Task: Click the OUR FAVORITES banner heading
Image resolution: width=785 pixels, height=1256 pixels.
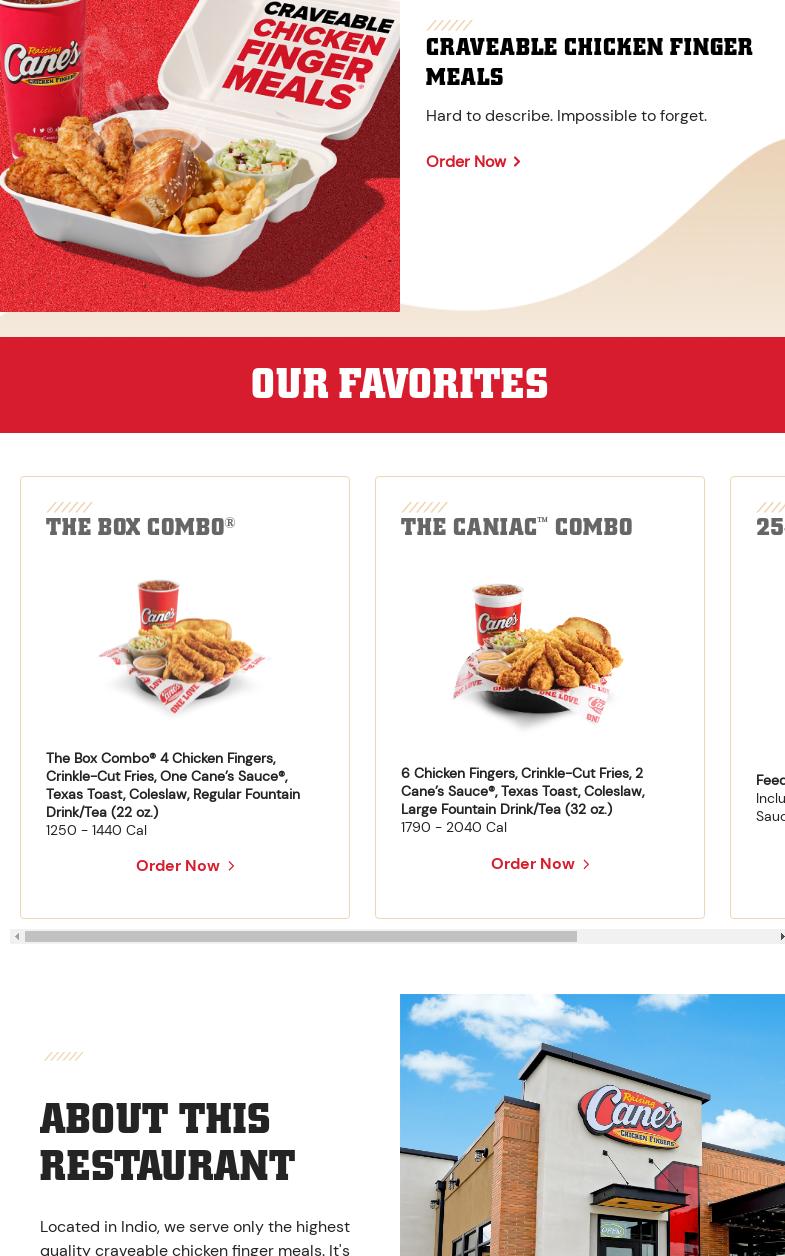Action: click(399, 384)
